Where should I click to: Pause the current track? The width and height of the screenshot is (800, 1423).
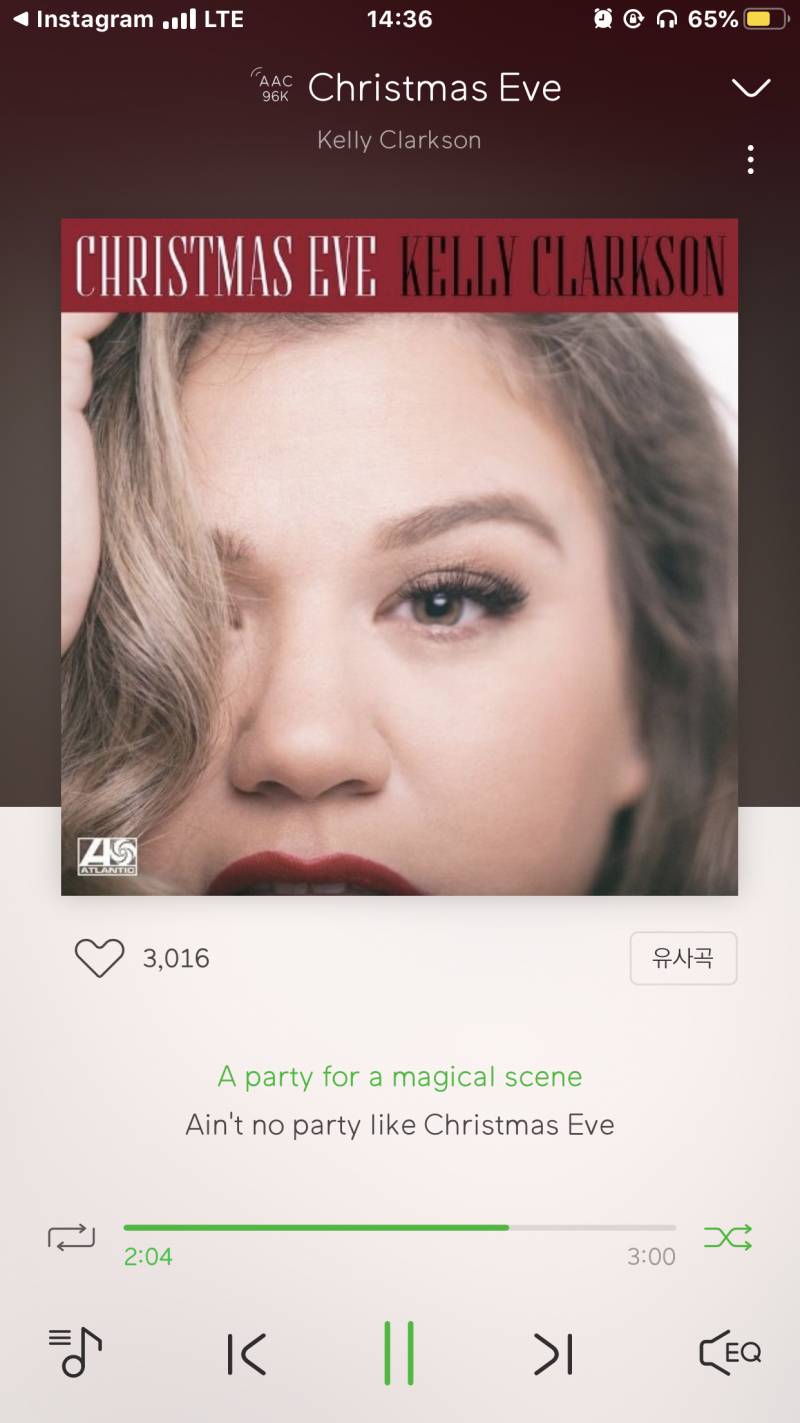coord(399,1353)
